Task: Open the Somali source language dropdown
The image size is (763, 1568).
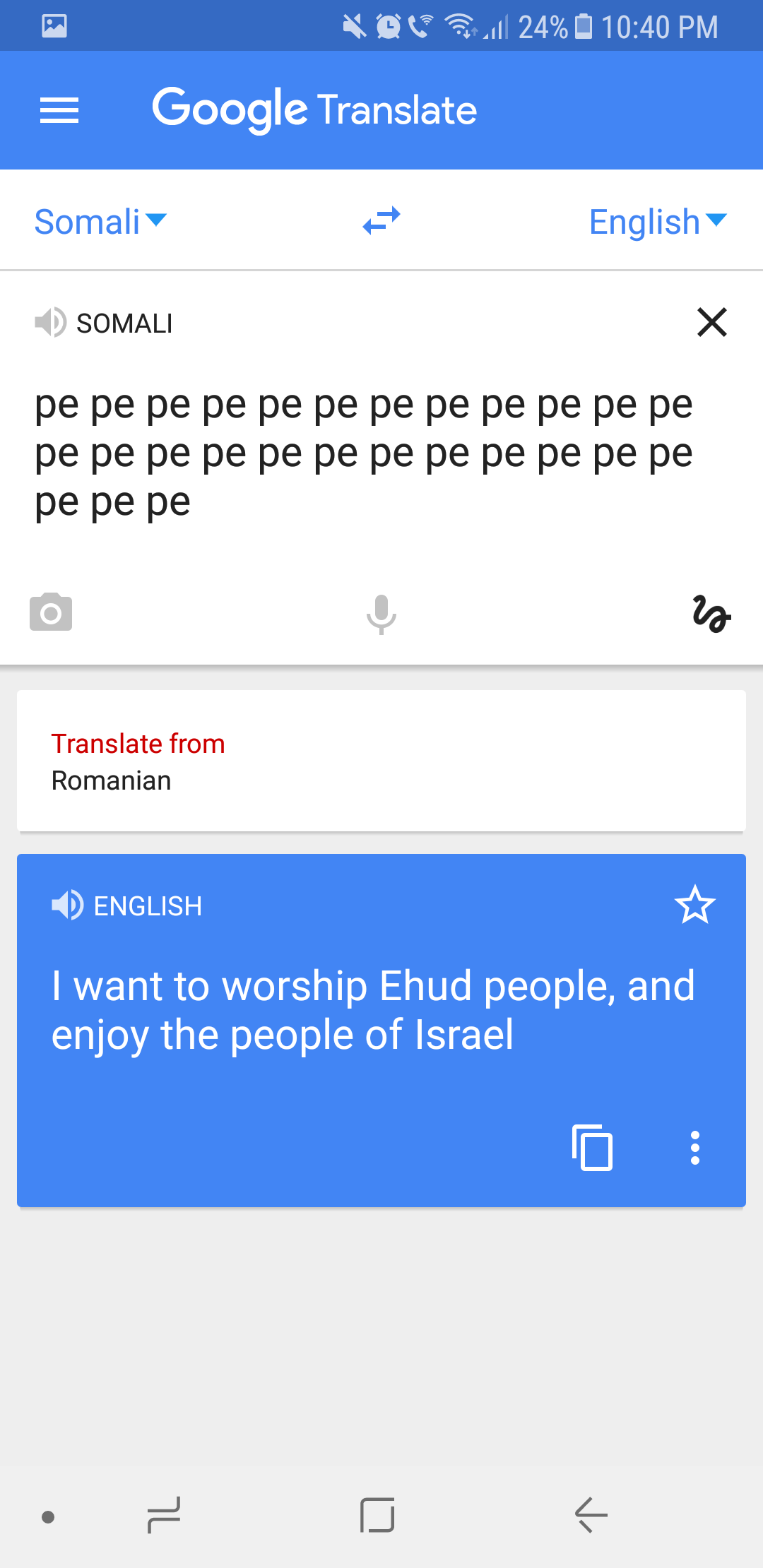Action: pos(100,222)
